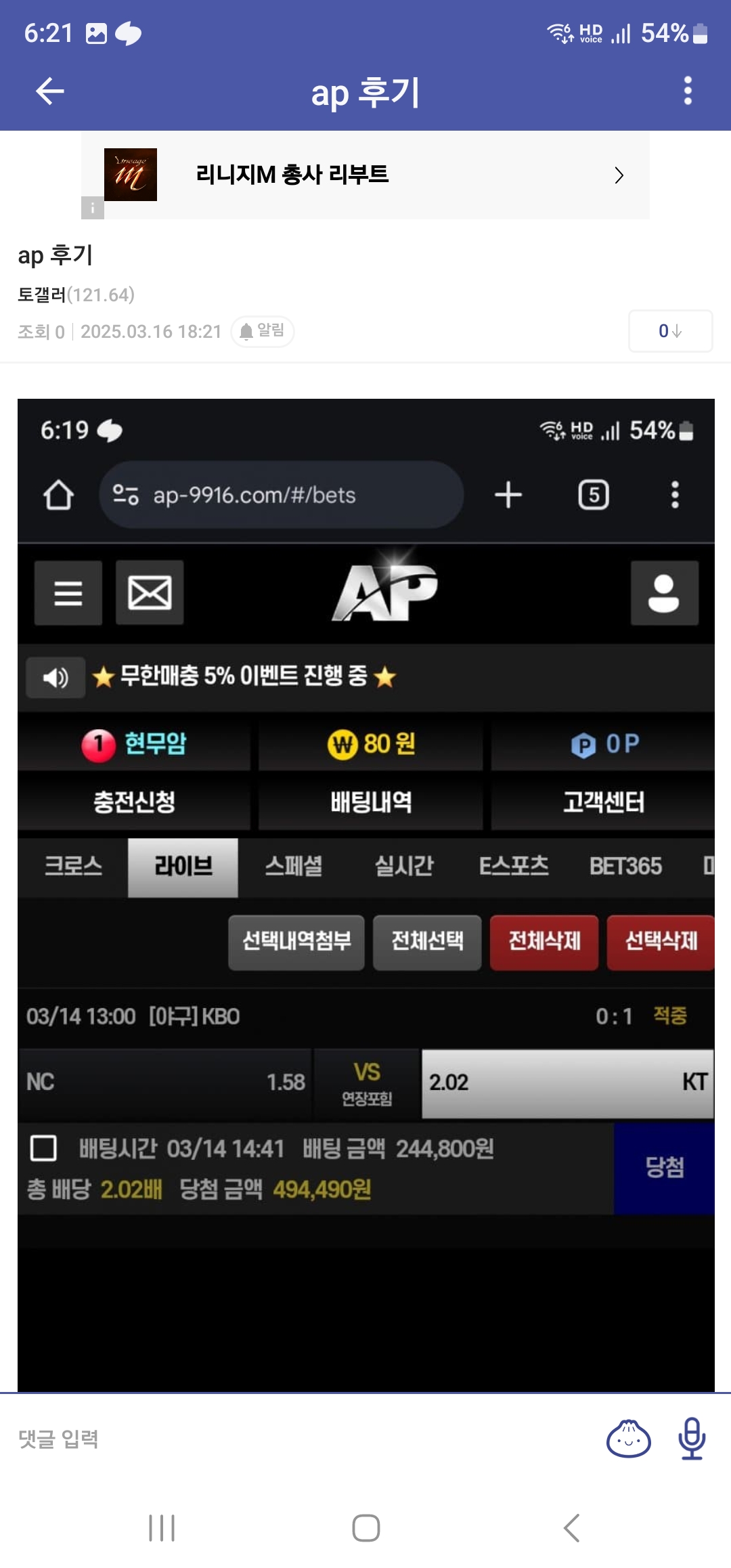
Task: Jump to comments with the 0 button
Action: 670,331
